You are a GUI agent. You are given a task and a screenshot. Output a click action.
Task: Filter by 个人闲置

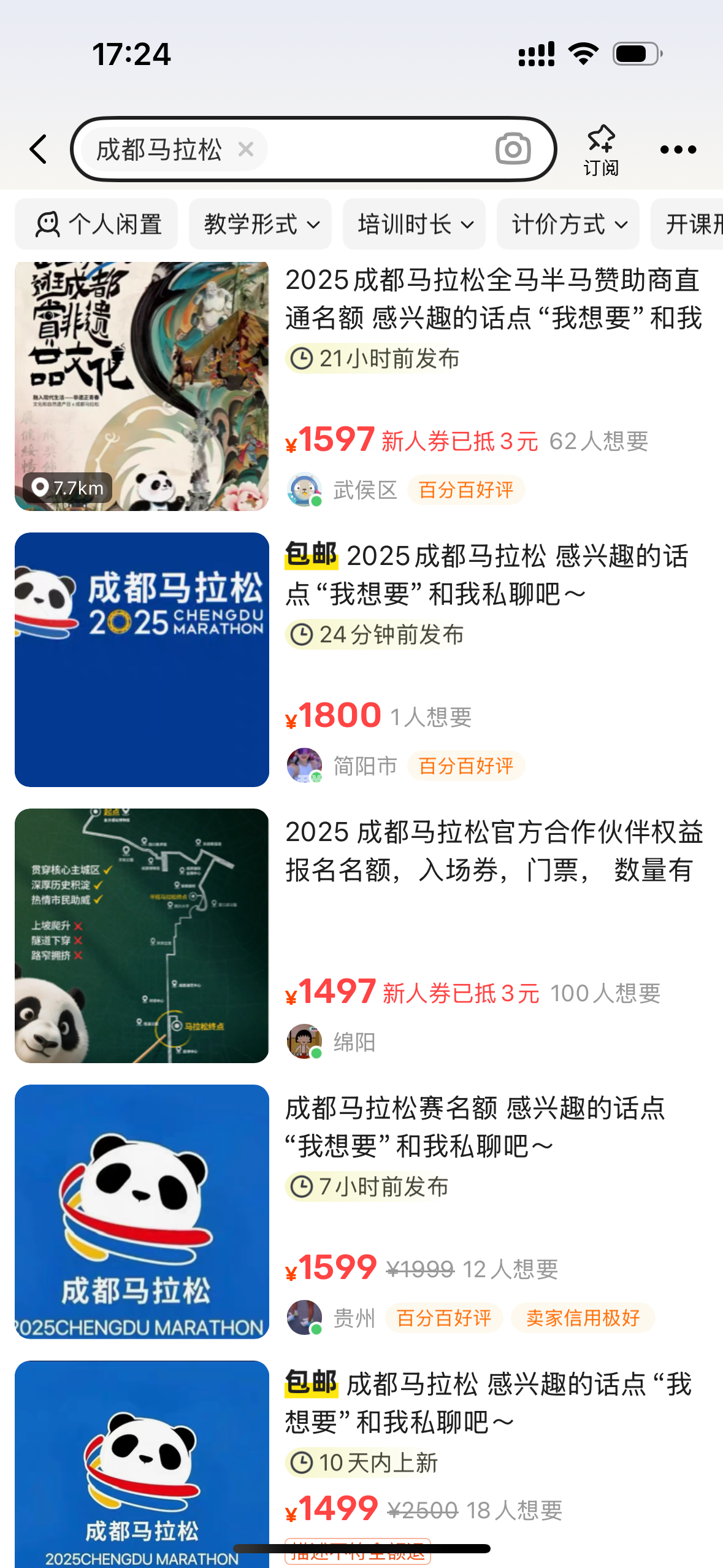(97, 225)
